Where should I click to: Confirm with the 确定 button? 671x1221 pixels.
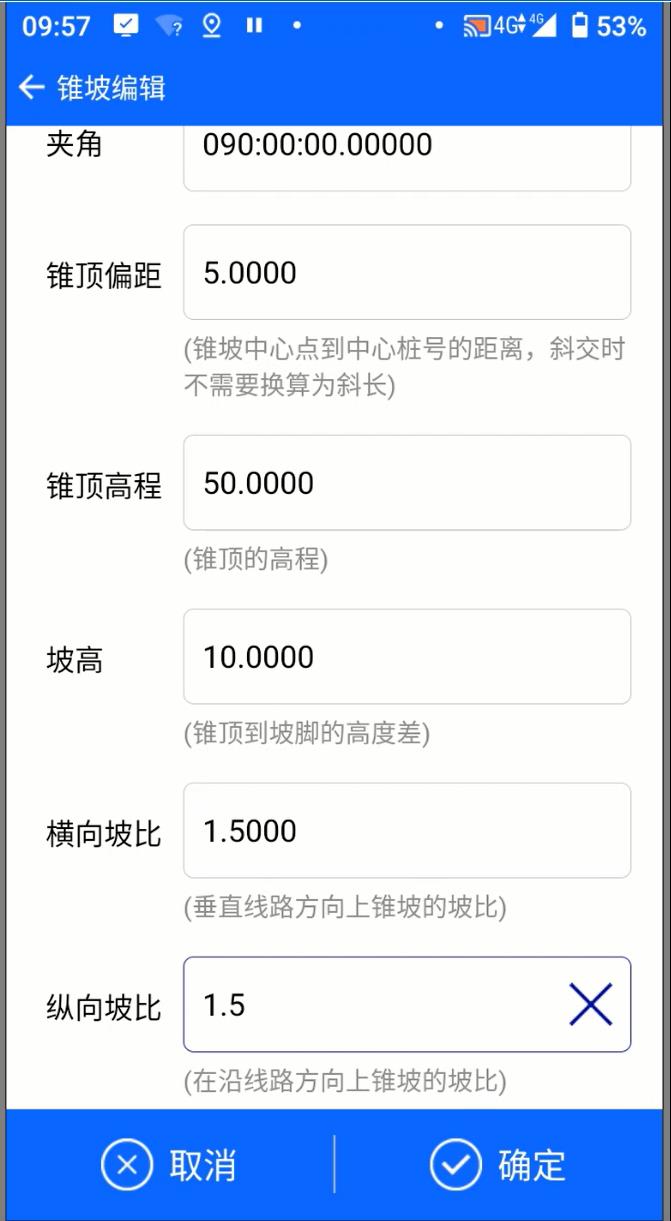pos(498,1165)
